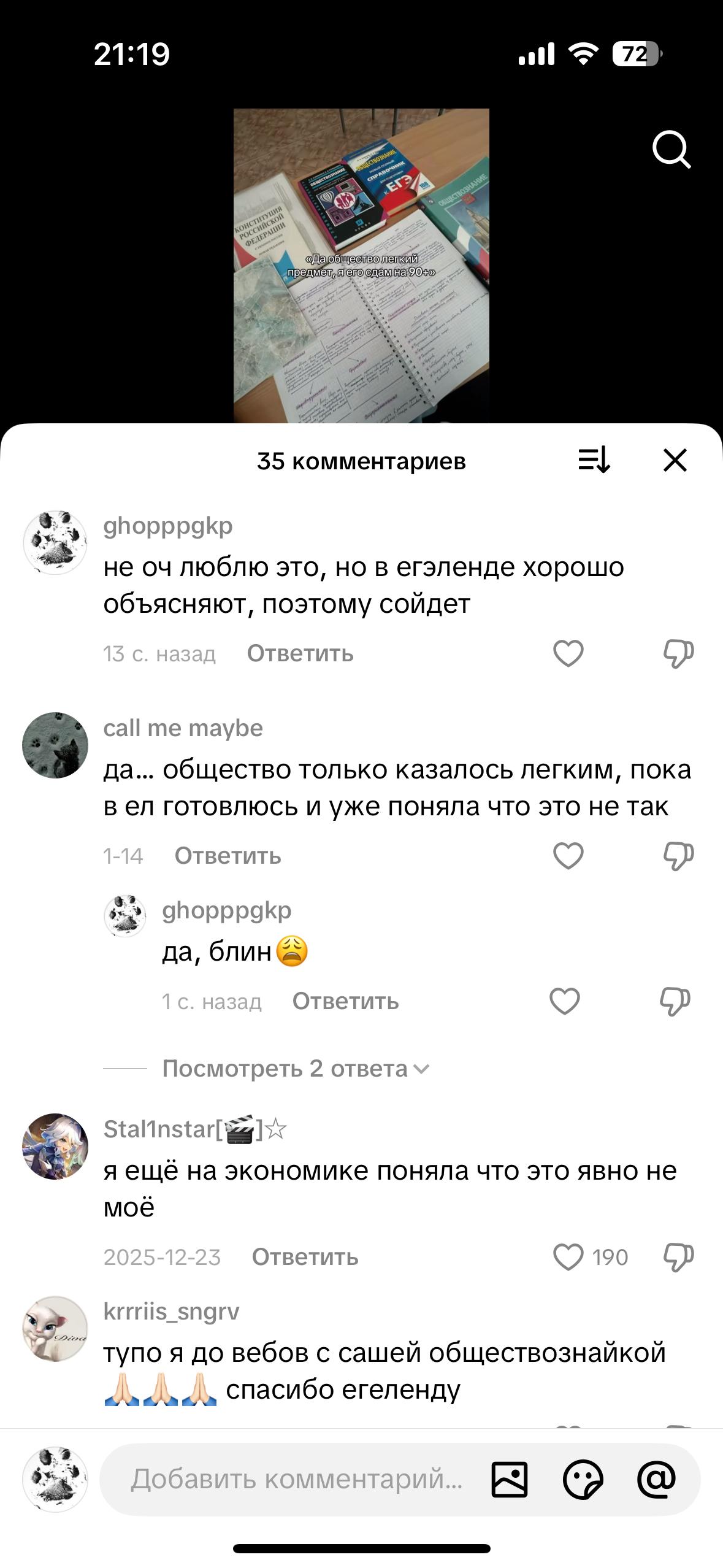
Task: Like the call me maybe comment
Action: [568, 856]
